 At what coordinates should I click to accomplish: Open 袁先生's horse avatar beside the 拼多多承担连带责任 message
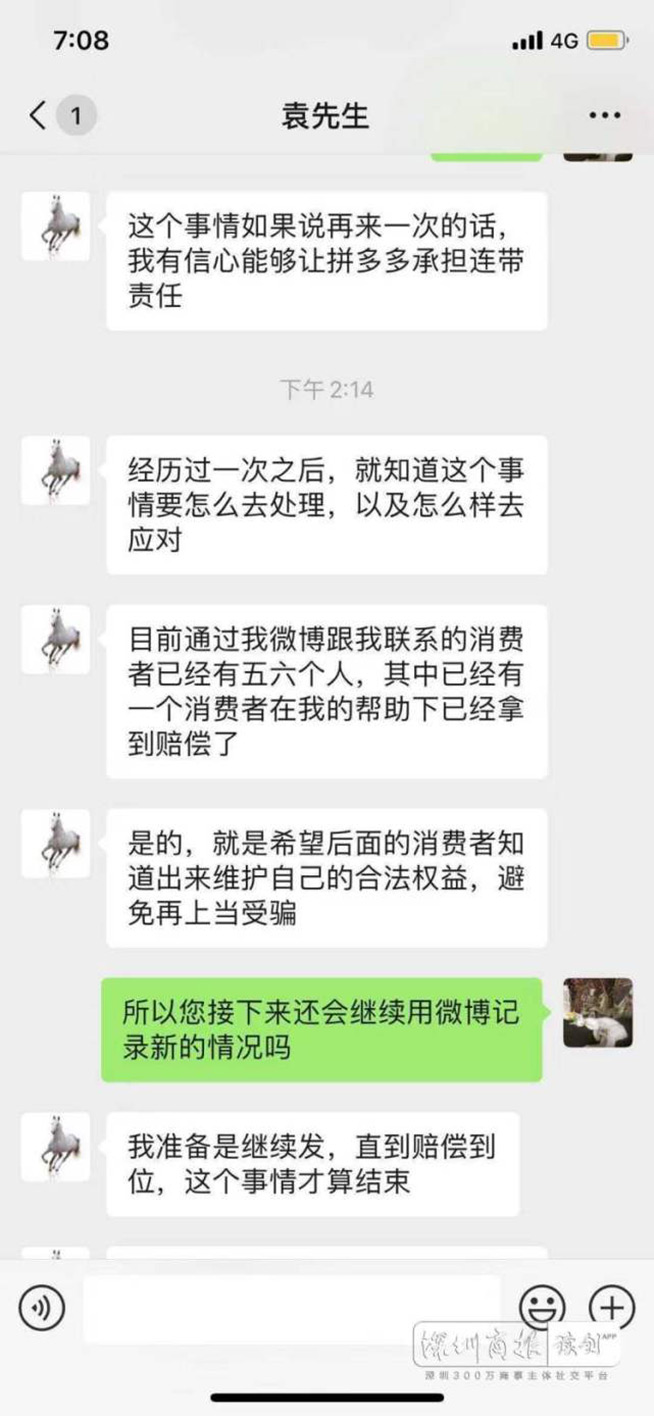point(56,226)
